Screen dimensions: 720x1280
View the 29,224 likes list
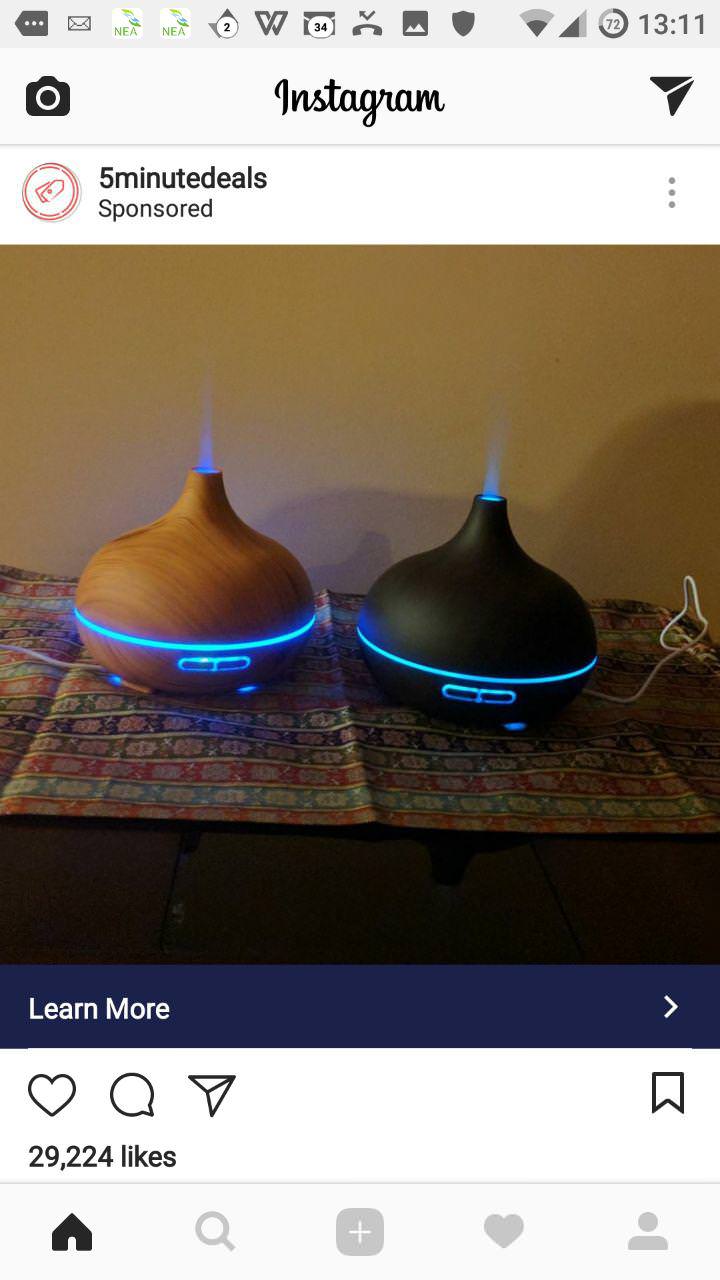click(x=102, y=1156)
